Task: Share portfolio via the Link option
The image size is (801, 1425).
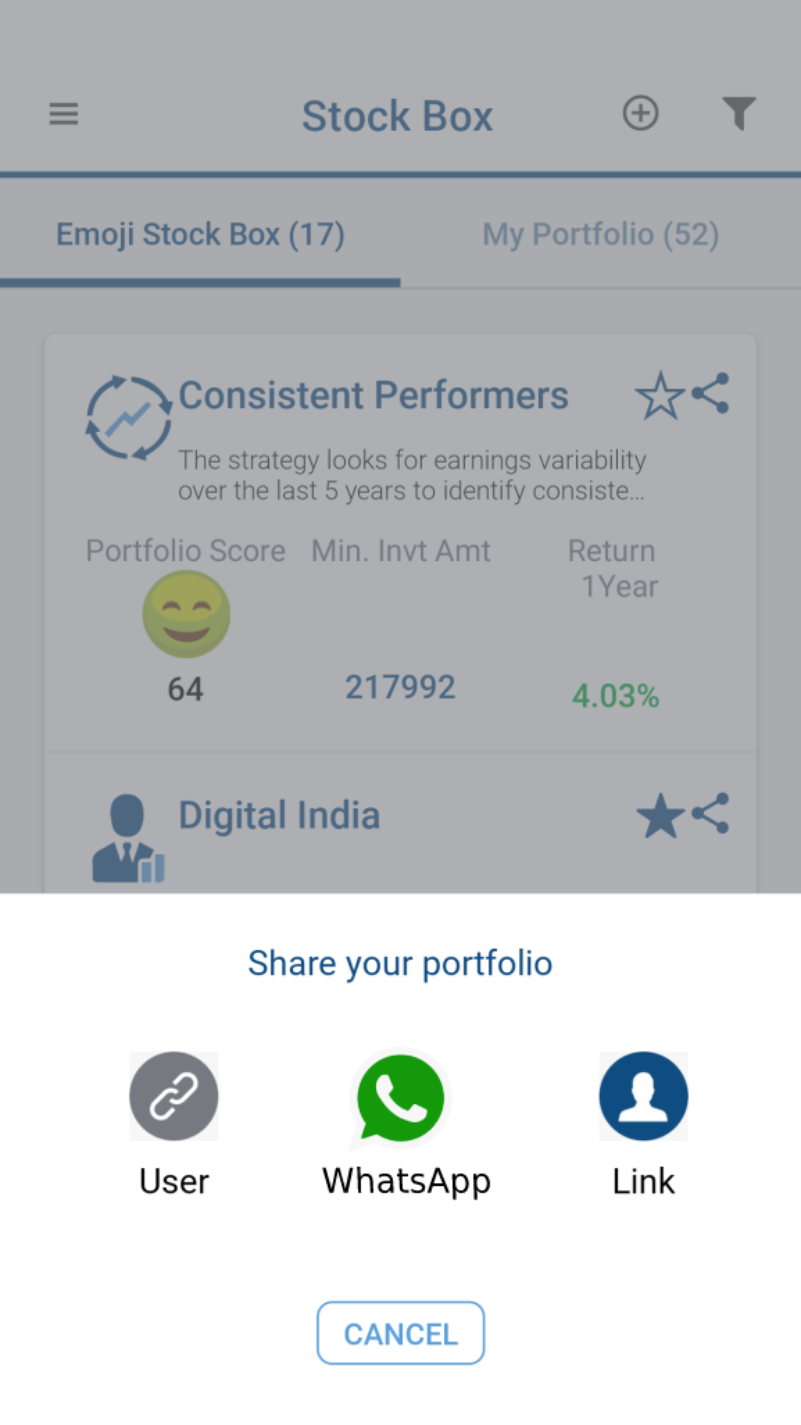Action: click(x=643, y=1097)
